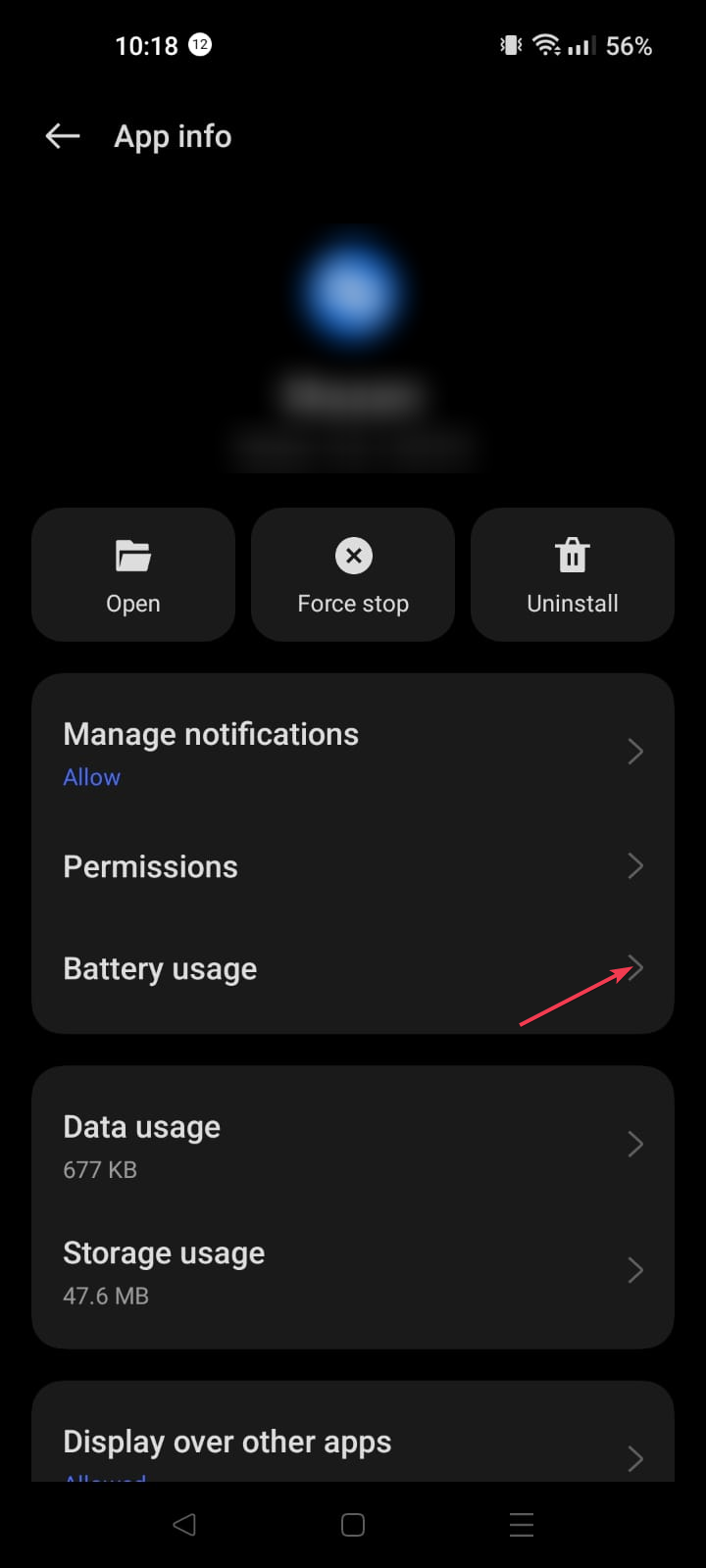Uninstall this app
Viewport: 706px width, 1568px height.
573,575
